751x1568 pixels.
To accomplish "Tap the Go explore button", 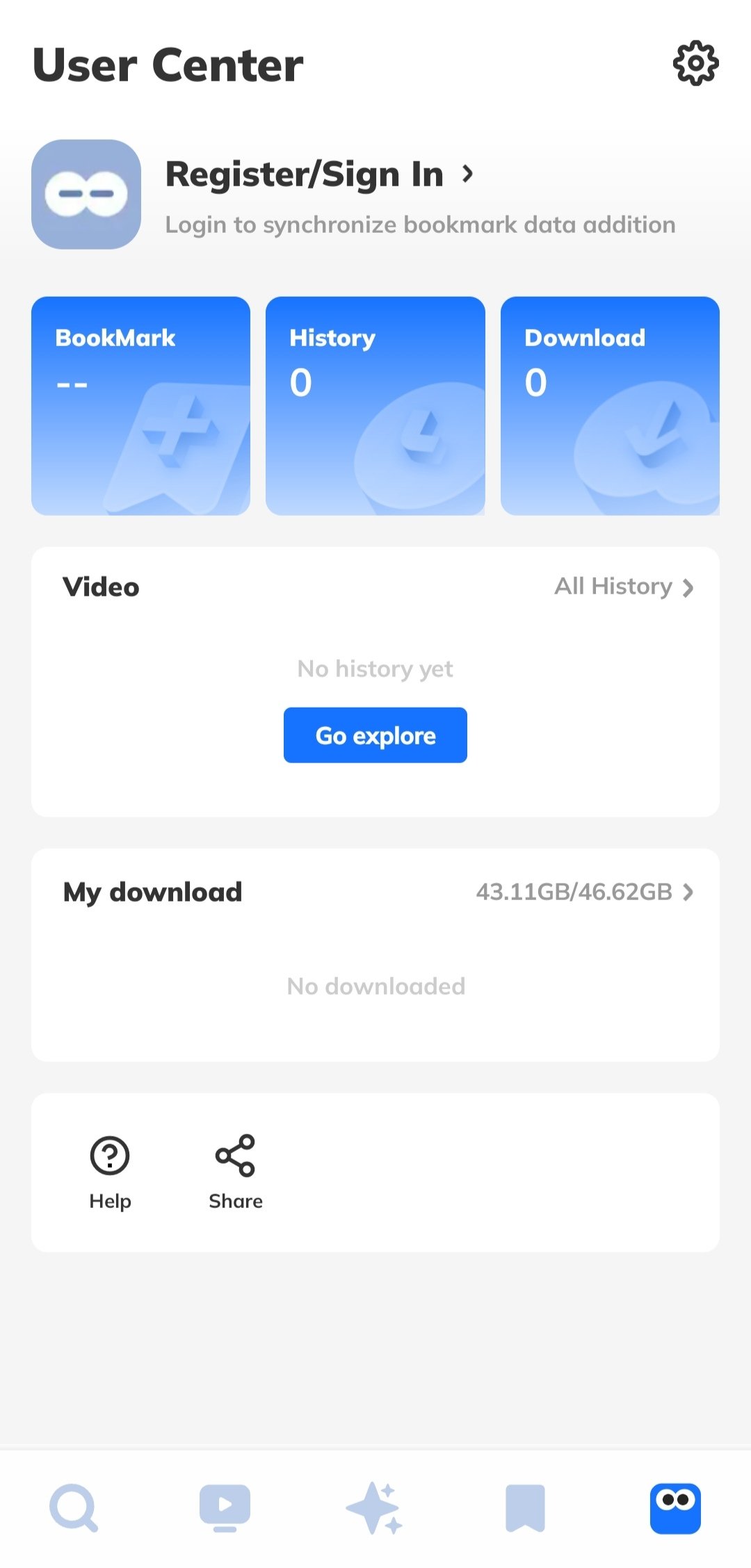I will coord(375,735).
